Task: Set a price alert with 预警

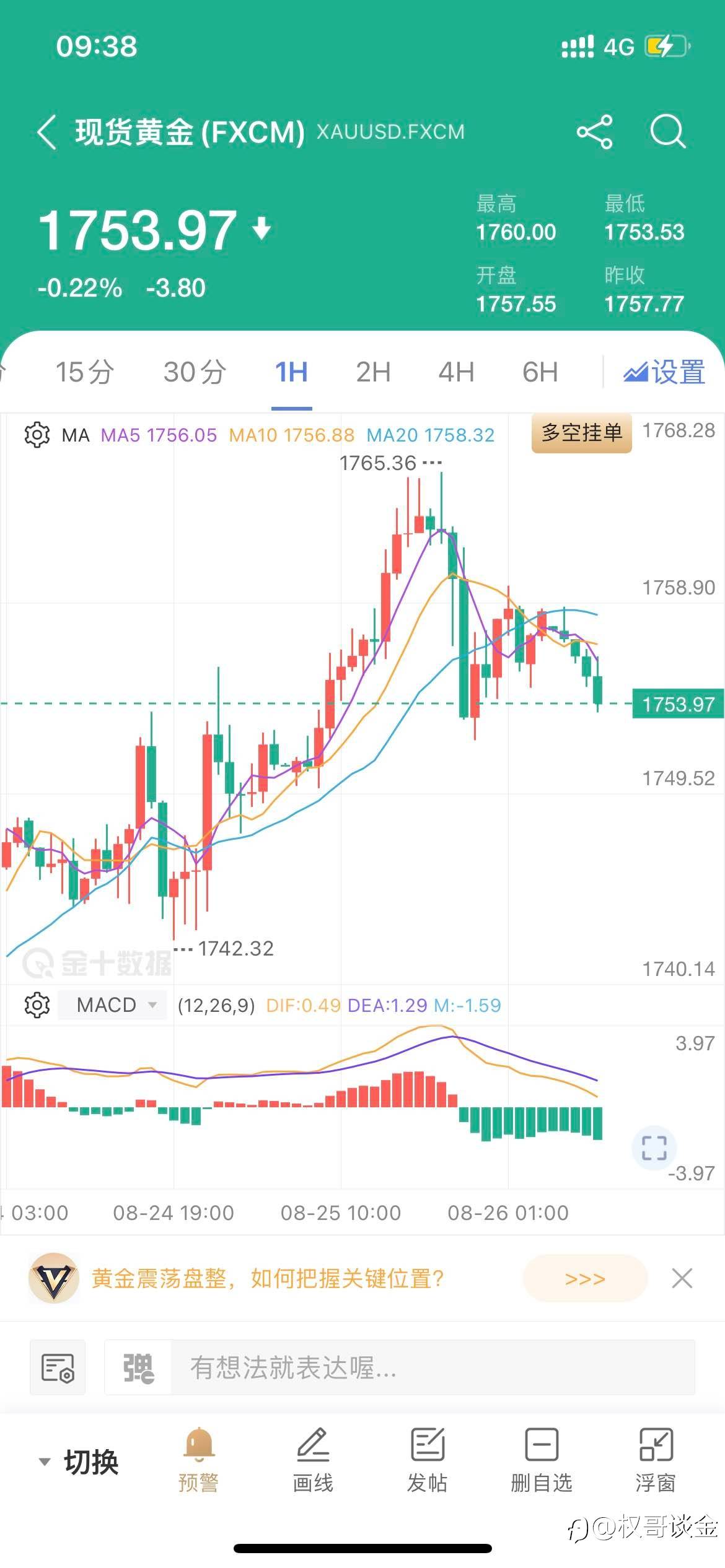Action: pyautogui.click(x=198, y=1461)
